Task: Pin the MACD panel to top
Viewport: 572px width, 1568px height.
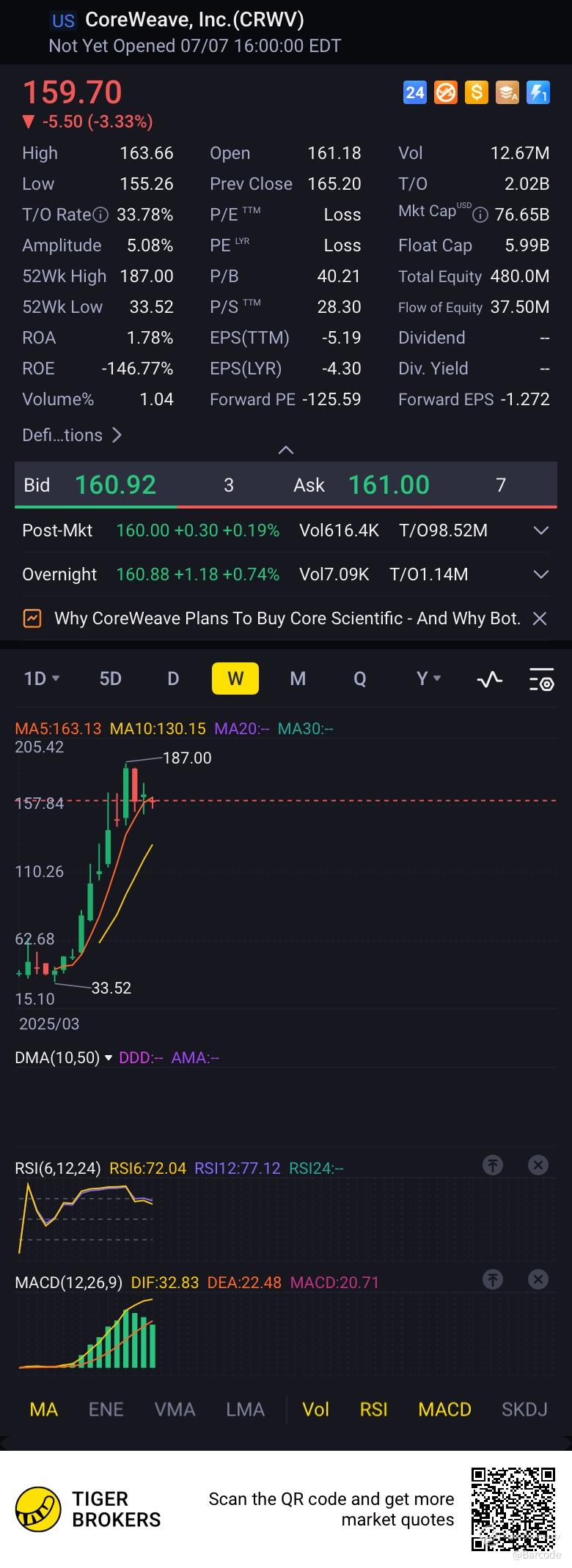Action: (x=493, y=1279)
